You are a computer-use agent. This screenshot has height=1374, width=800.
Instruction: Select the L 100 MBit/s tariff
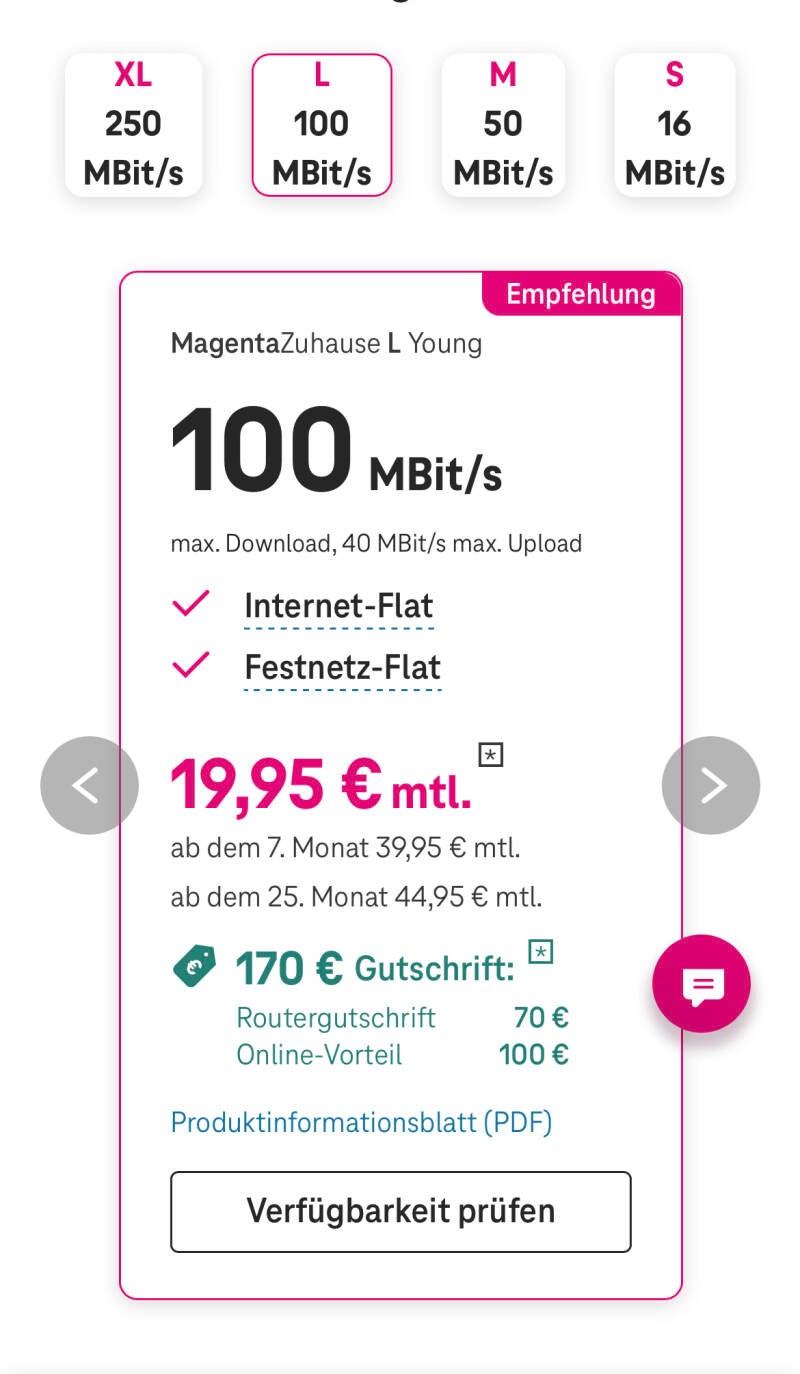pyautogui.click(x=321, y=125)
